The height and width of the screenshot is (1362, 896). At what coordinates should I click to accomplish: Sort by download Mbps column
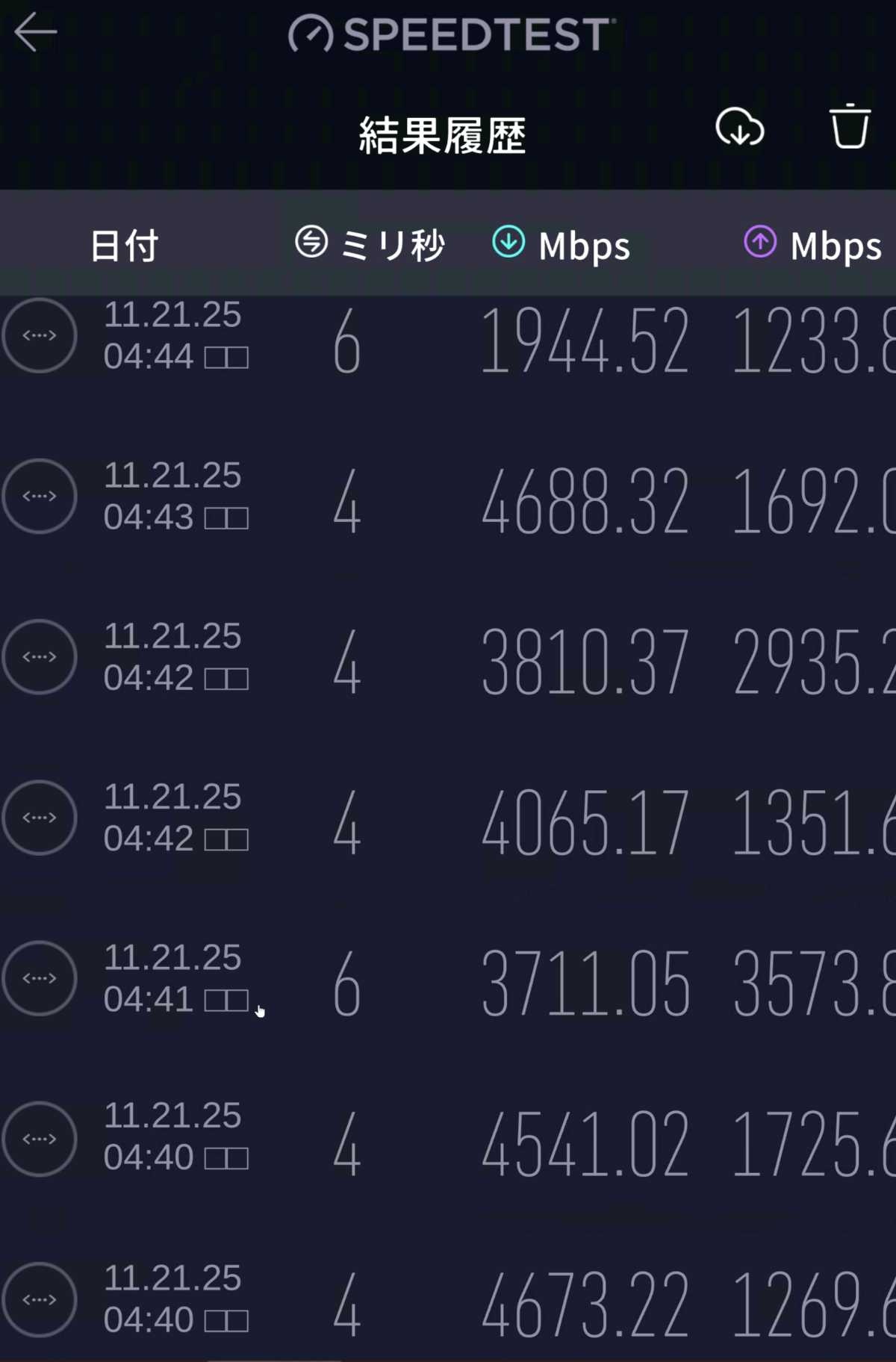(561, 245)
